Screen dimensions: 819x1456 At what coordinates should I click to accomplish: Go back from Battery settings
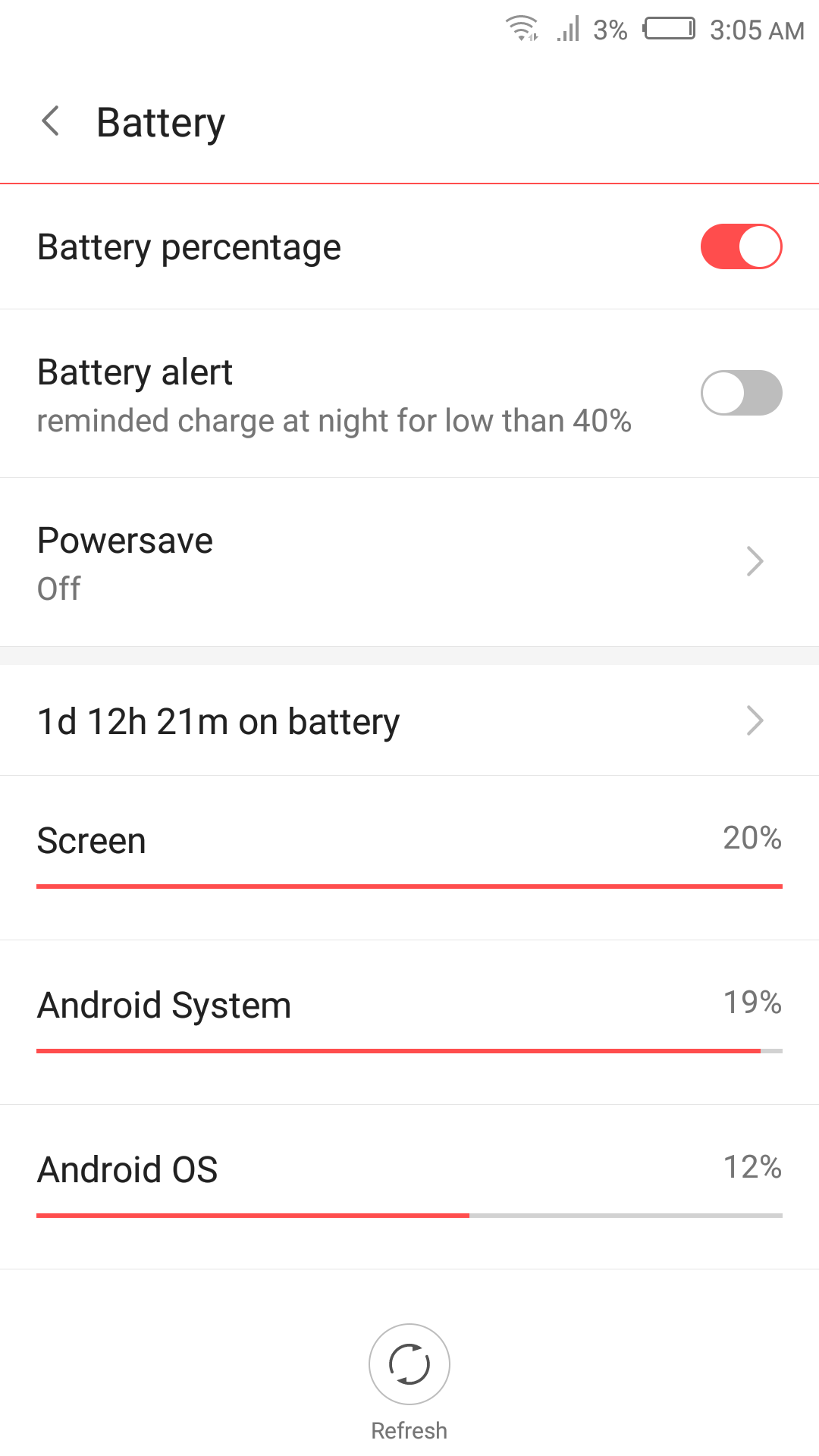click(51, 121)
